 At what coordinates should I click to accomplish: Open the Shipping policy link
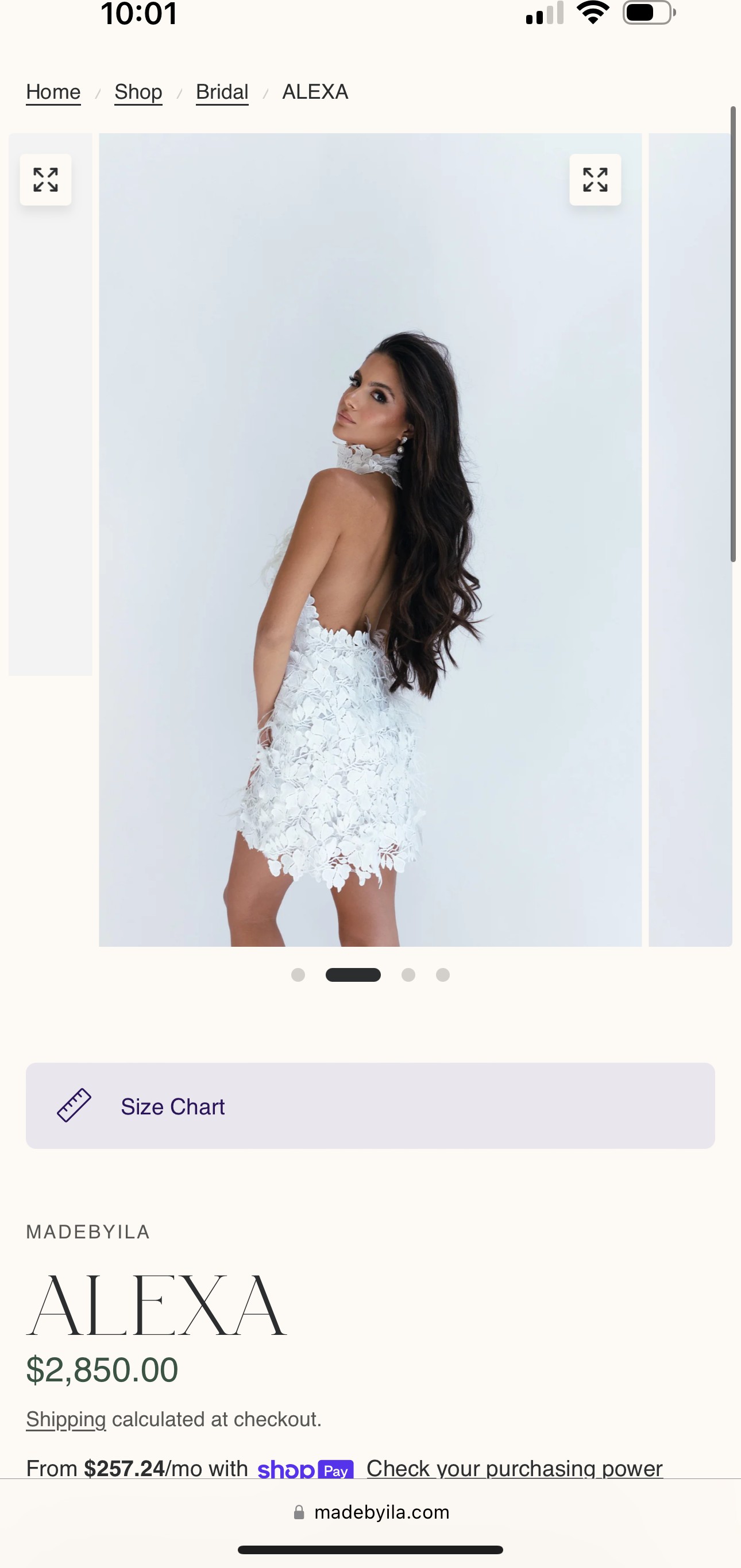click(65, 1419)
